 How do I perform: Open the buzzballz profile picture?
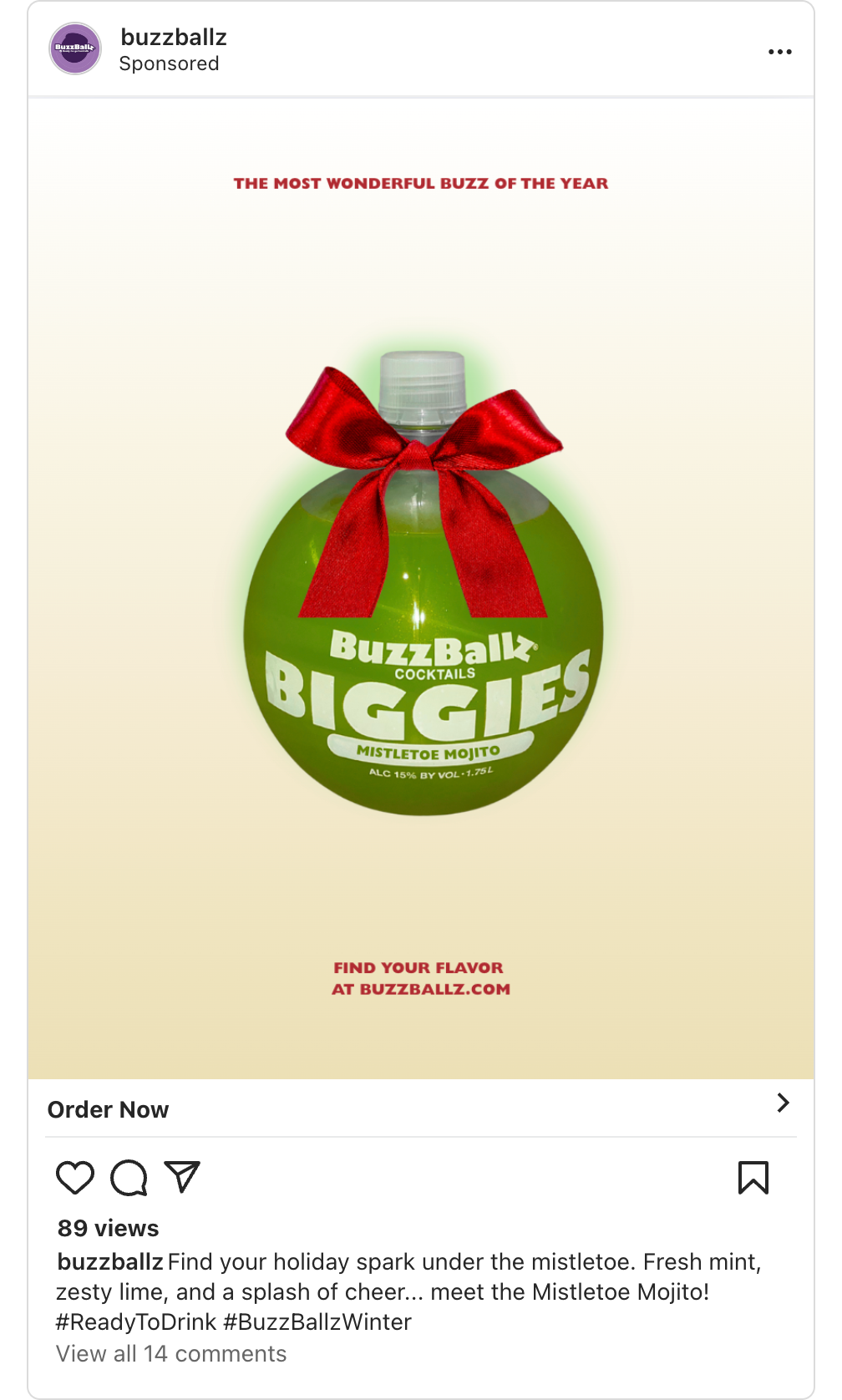pos(75,49)
